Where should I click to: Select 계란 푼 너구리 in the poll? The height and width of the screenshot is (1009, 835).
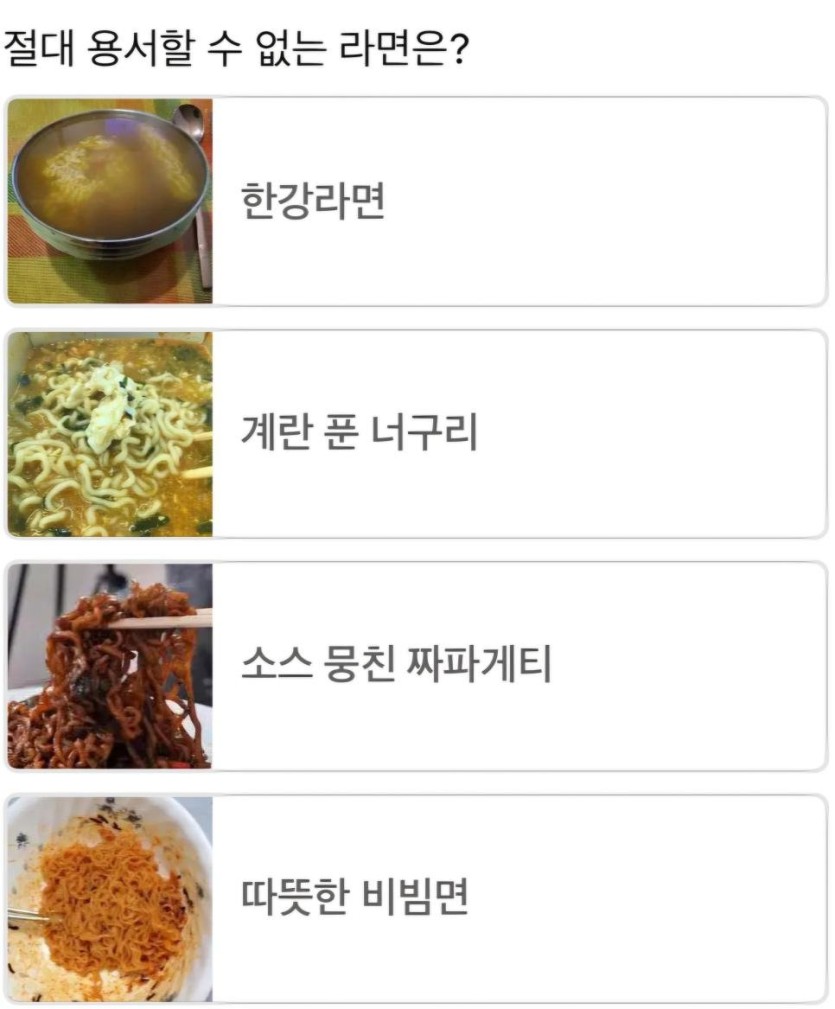point(416,434)
